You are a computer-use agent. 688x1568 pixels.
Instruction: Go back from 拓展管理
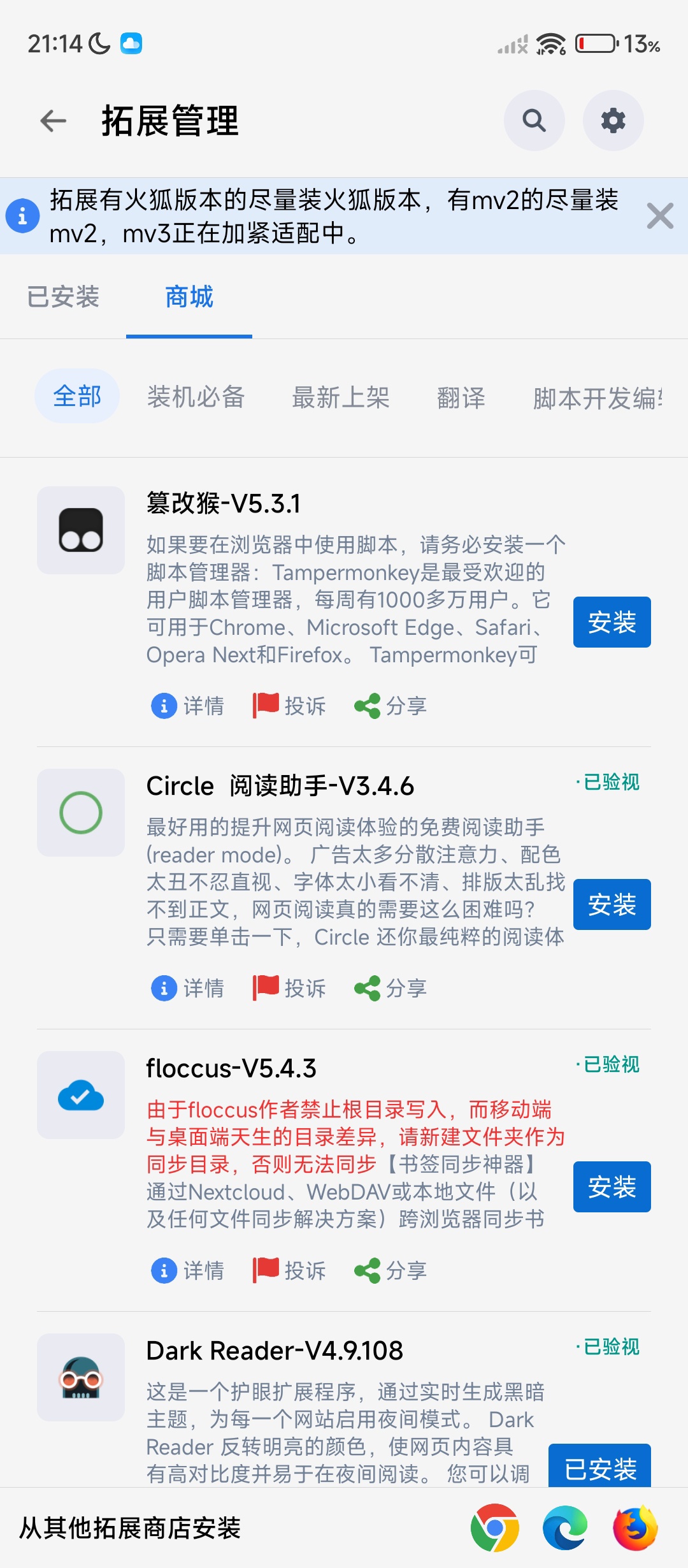(54, 120)
